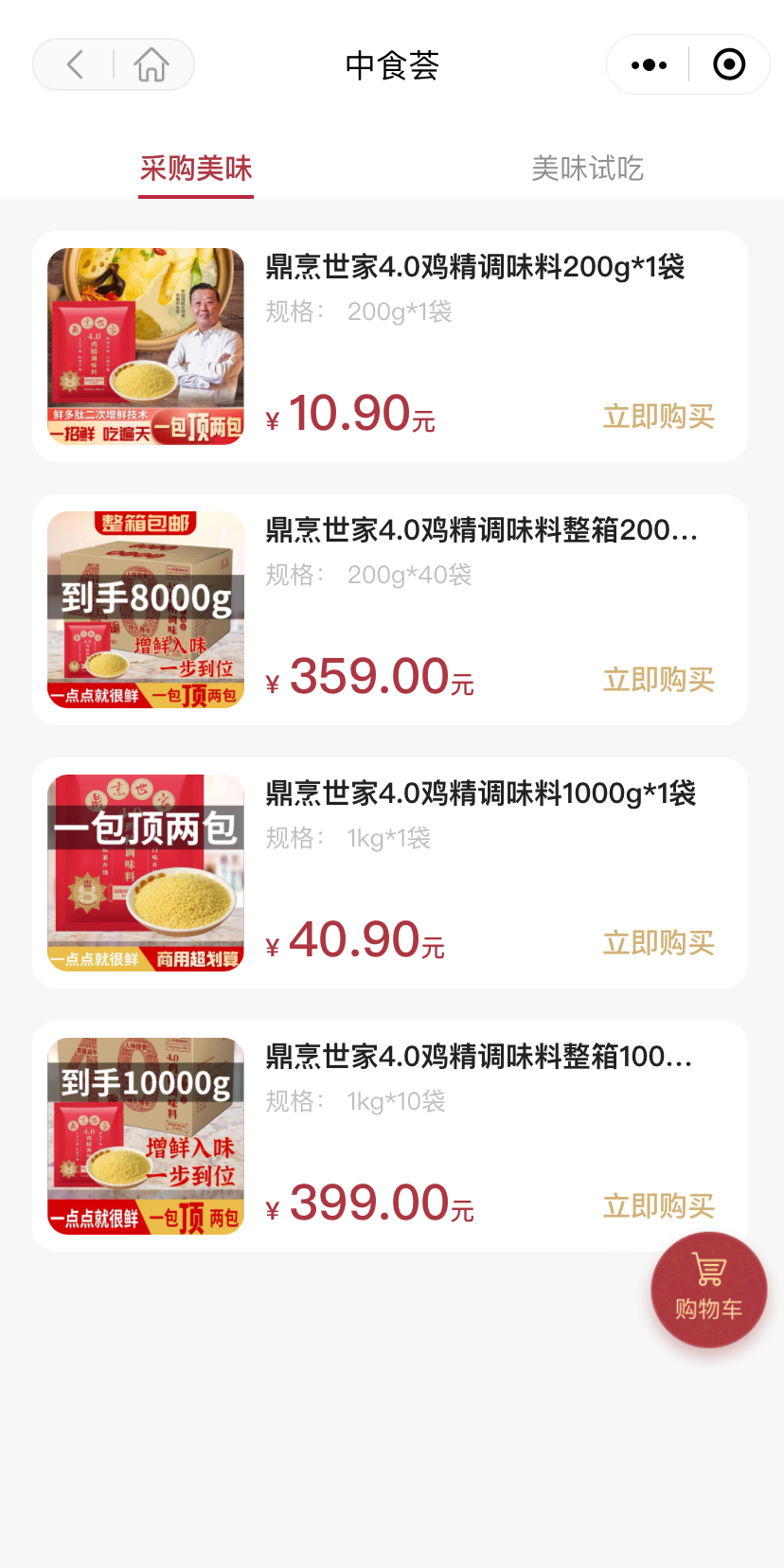Tap 立即购买 for the 200g*40袋 box
The width and height of the screenshot is (784, 1568).
658,680
